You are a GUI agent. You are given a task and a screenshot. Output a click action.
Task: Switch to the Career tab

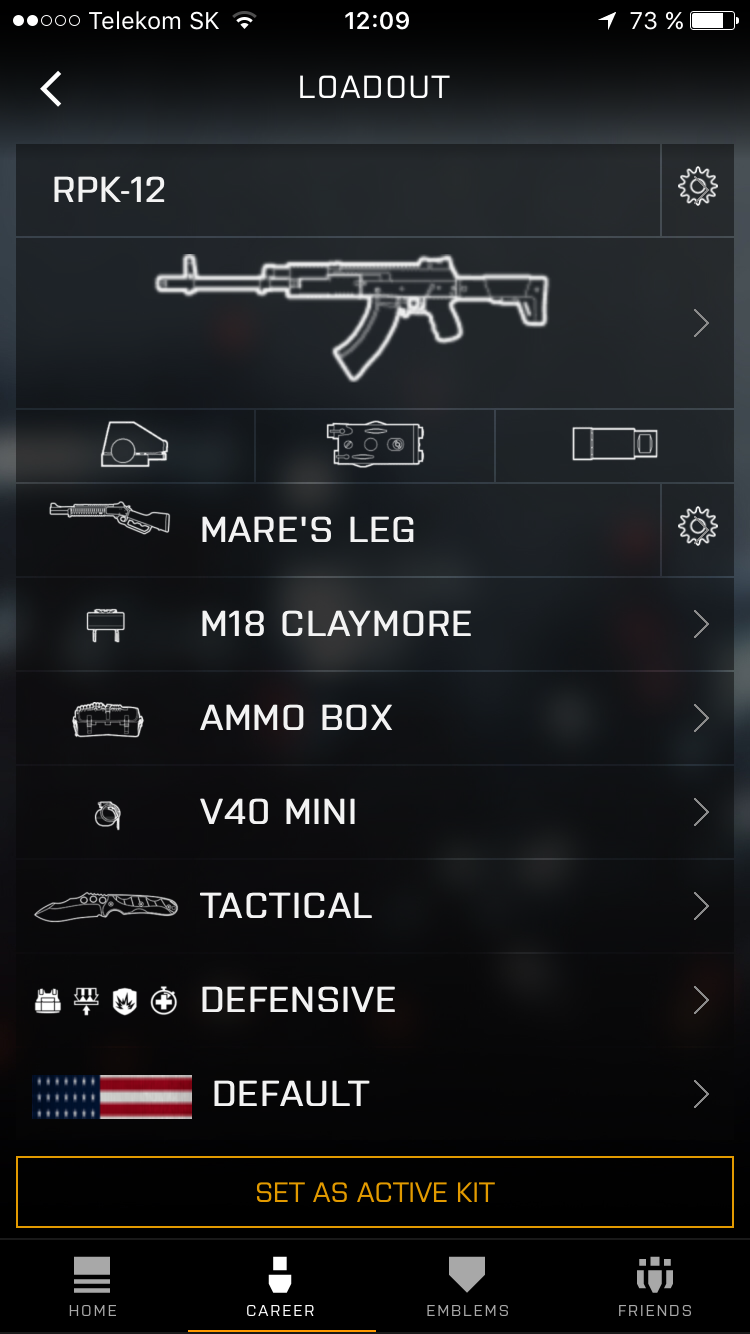(x=281, y=1287)
